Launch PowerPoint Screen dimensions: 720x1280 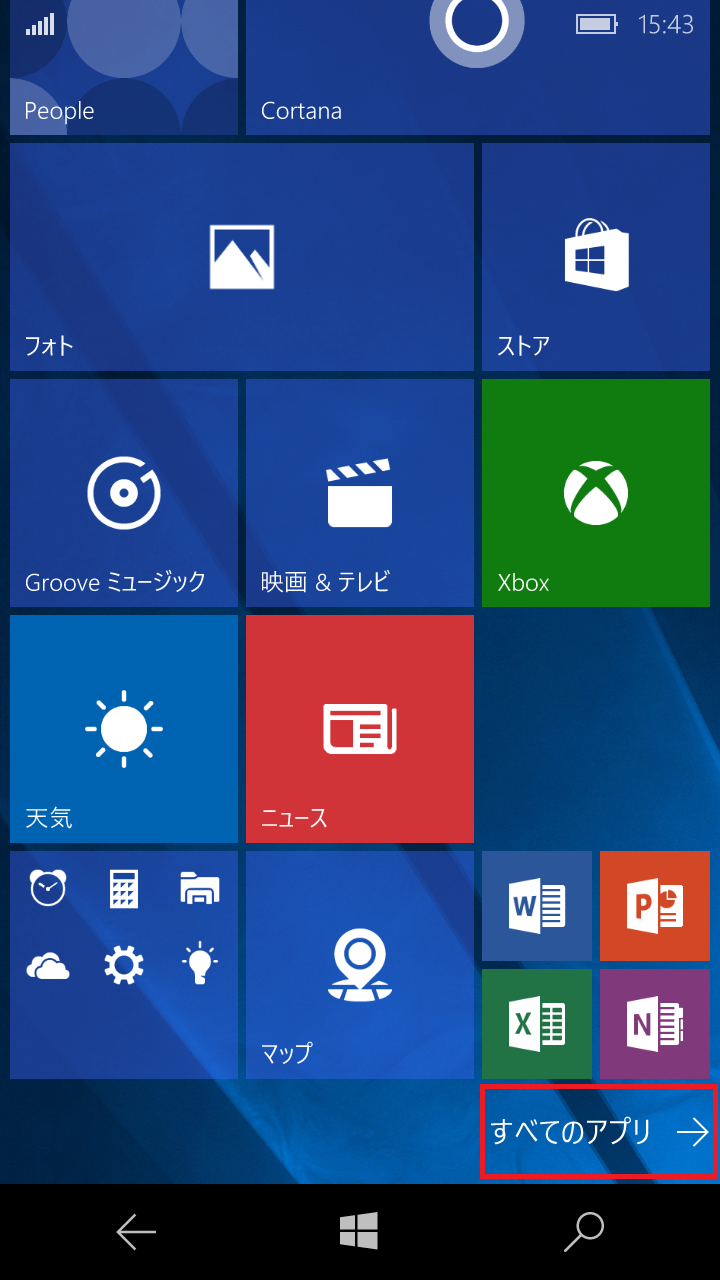(654, 906)
